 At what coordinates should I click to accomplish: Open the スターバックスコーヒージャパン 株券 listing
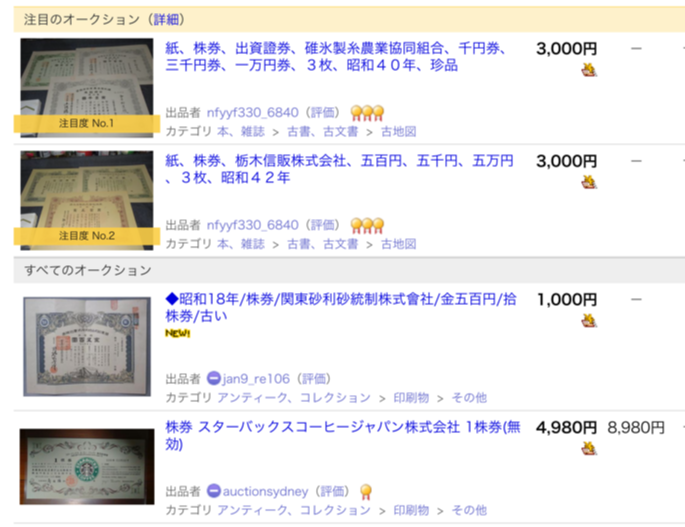tap(340, 435)
